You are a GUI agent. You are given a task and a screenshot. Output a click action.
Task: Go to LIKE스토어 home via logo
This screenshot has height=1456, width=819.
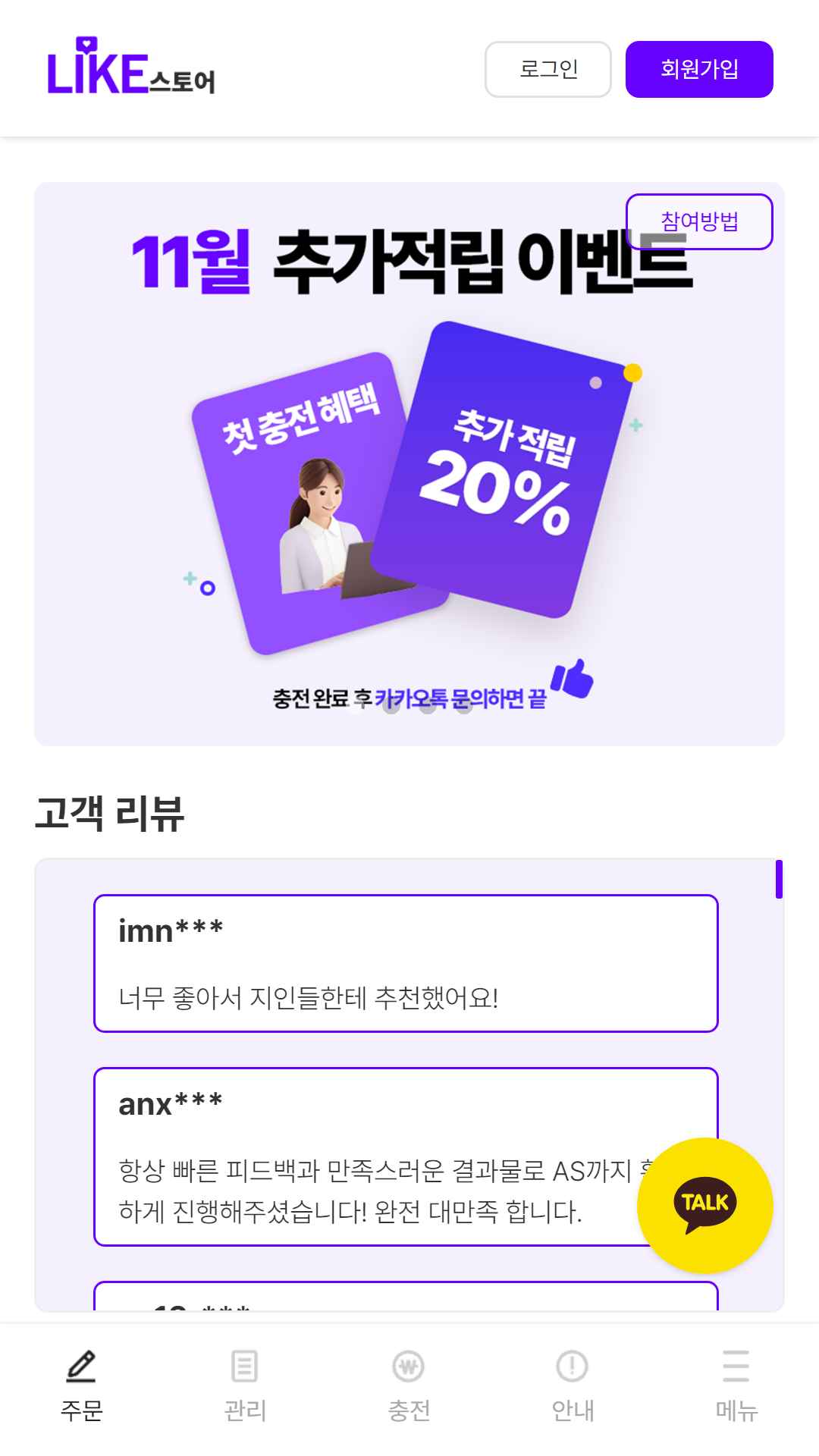coord(131,66)
